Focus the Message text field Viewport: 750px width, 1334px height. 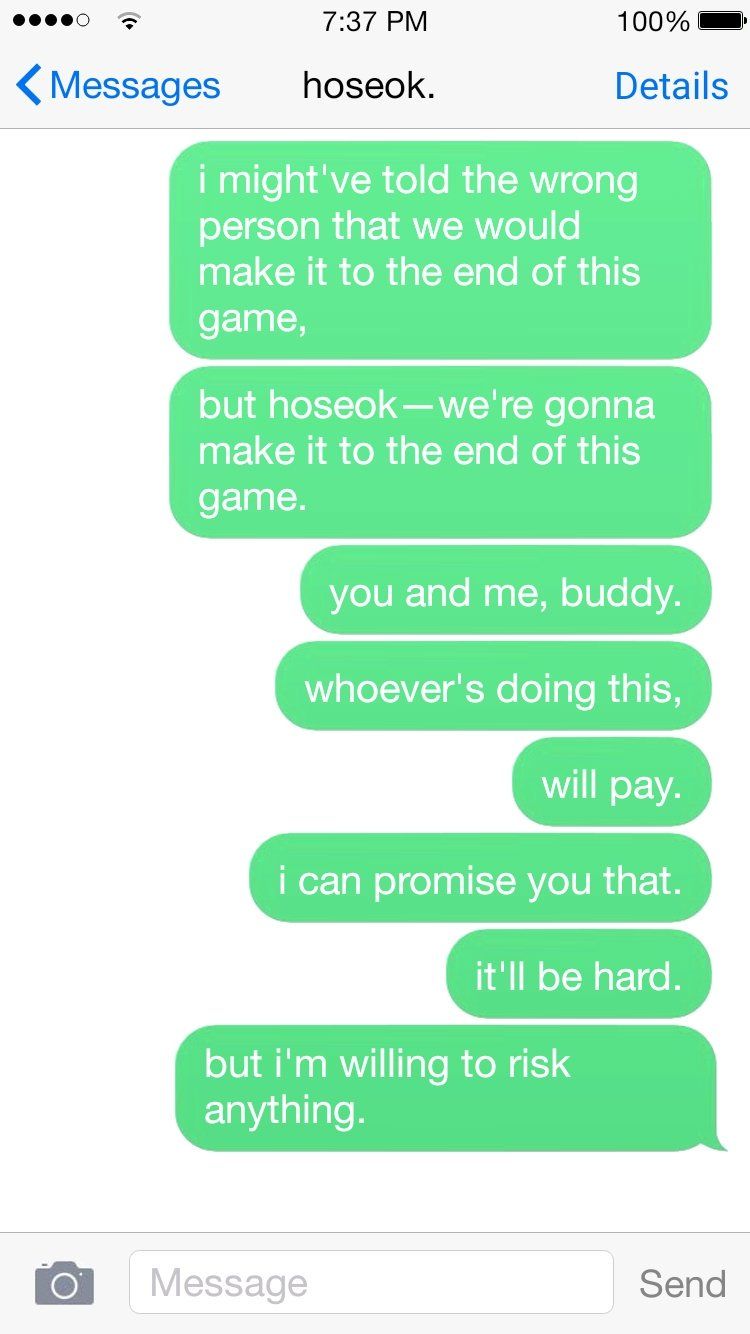click(x=370, y=1282)
